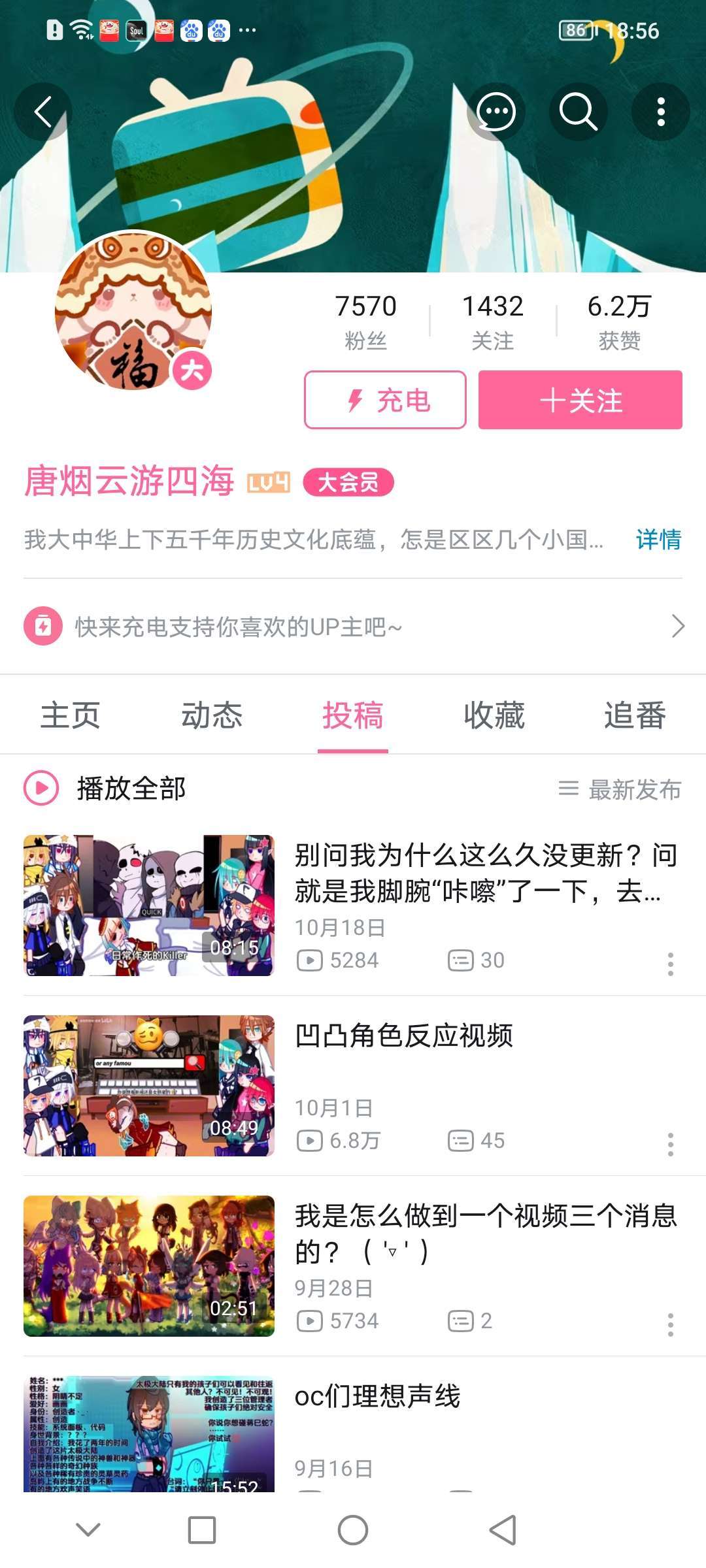Go back using the top-left arrow
The width and height of the screenshot is (706, 1568).
pos(43,112)
